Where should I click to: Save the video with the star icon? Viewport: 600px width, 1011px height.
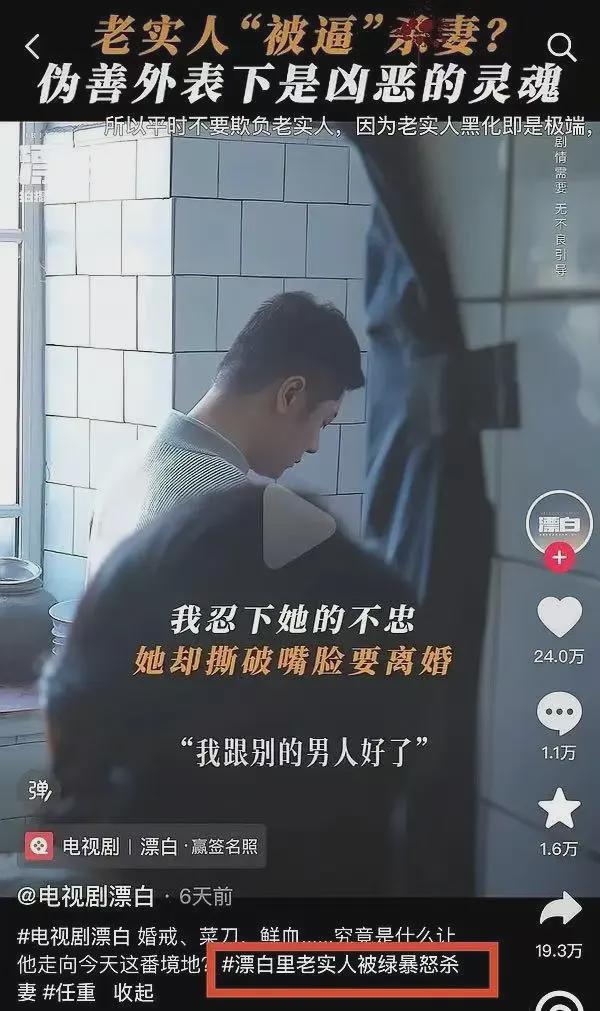pos(559,809)
